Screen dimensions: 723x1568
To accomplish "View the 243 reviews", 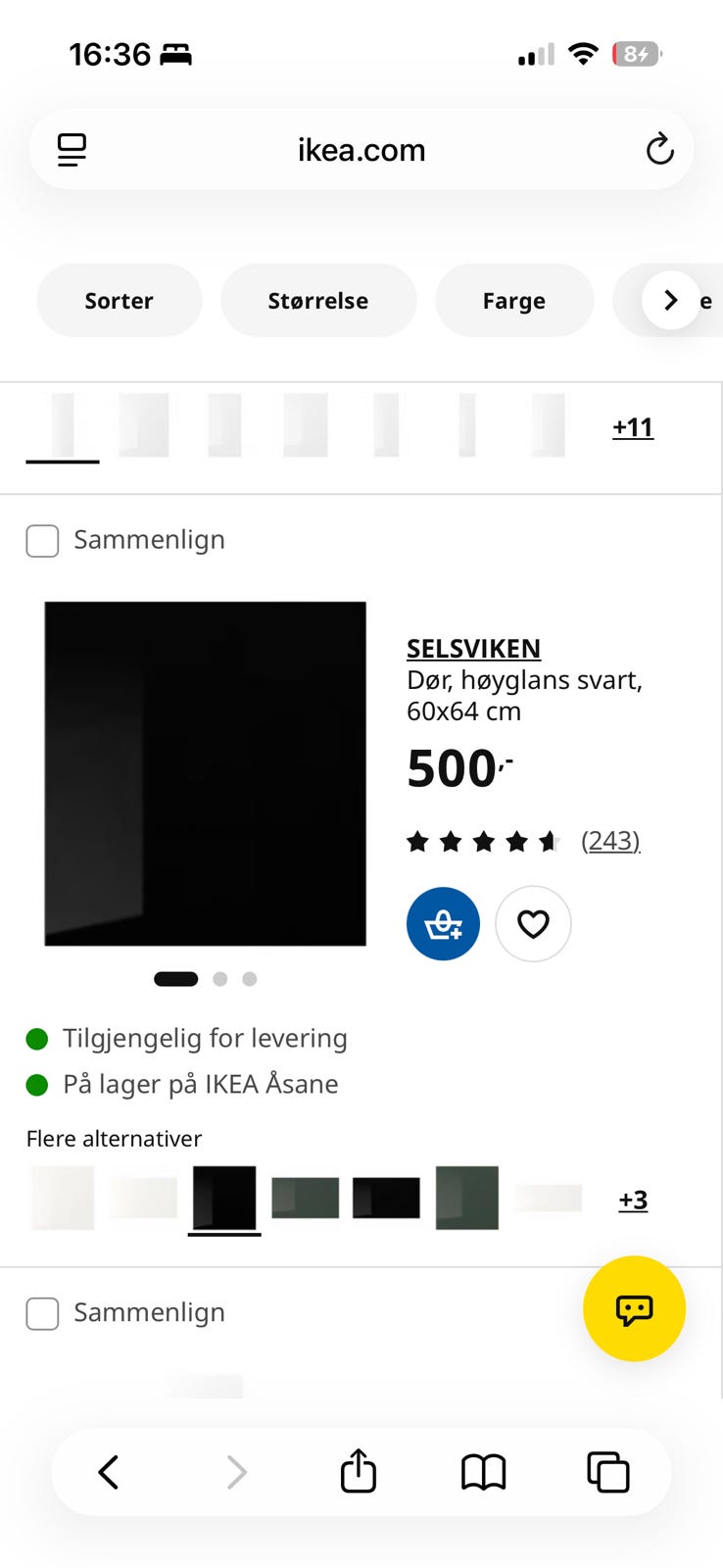I will click(610, 841).
